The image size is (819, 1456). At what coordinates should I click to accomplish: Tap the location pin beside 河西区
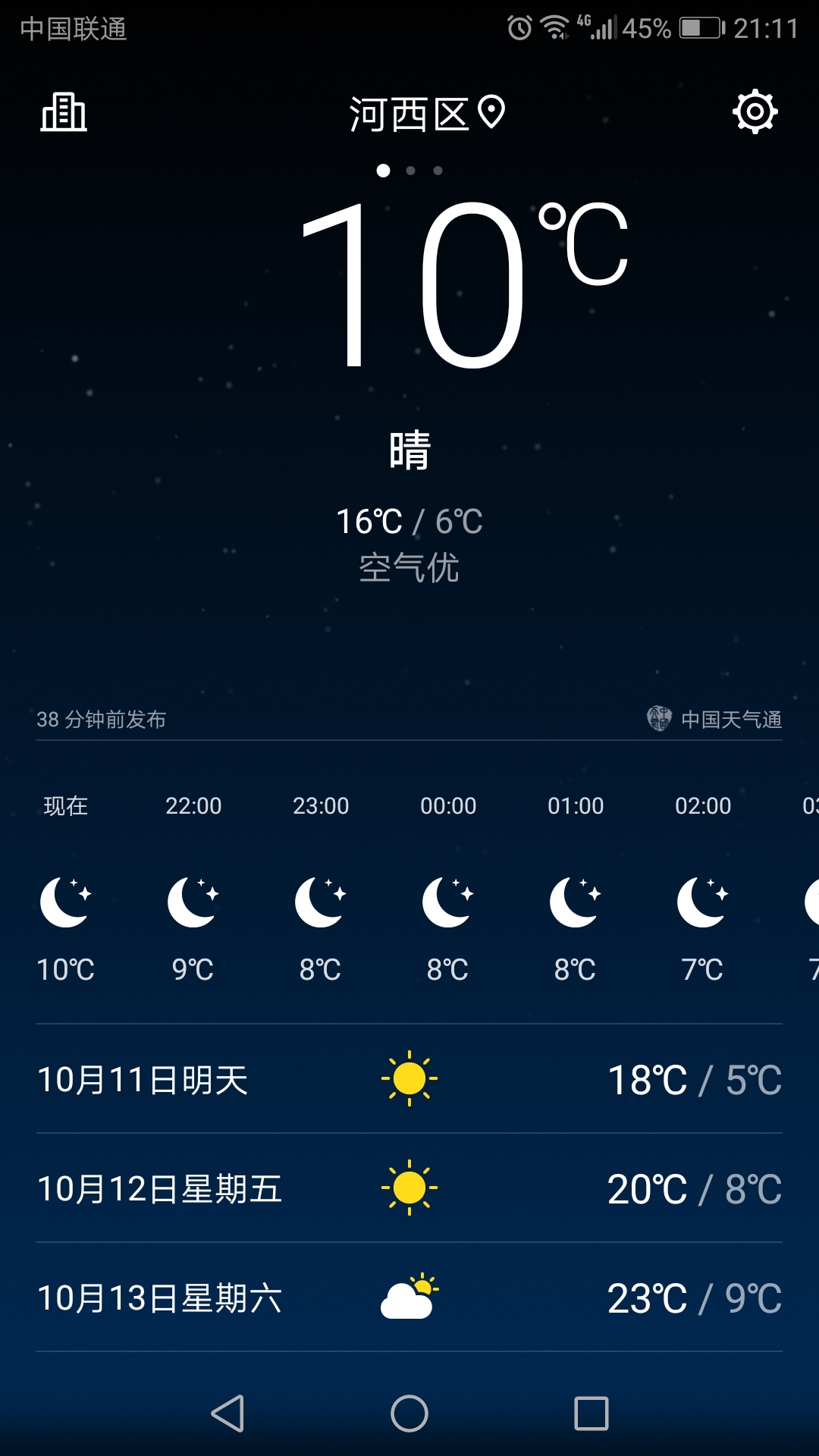coord(493,112)
